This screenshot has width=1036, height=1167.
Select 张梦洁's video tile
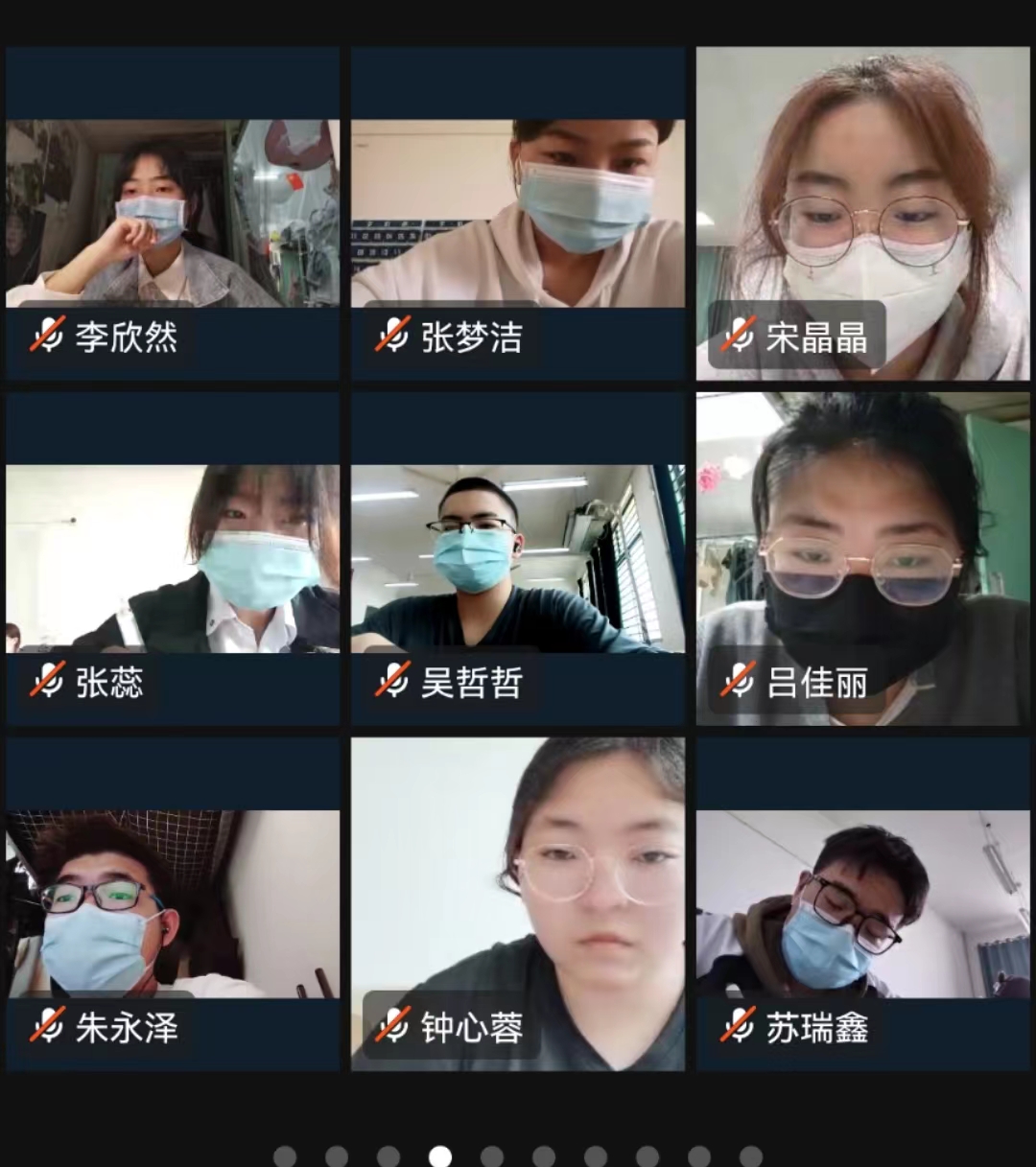pos(518,213)
